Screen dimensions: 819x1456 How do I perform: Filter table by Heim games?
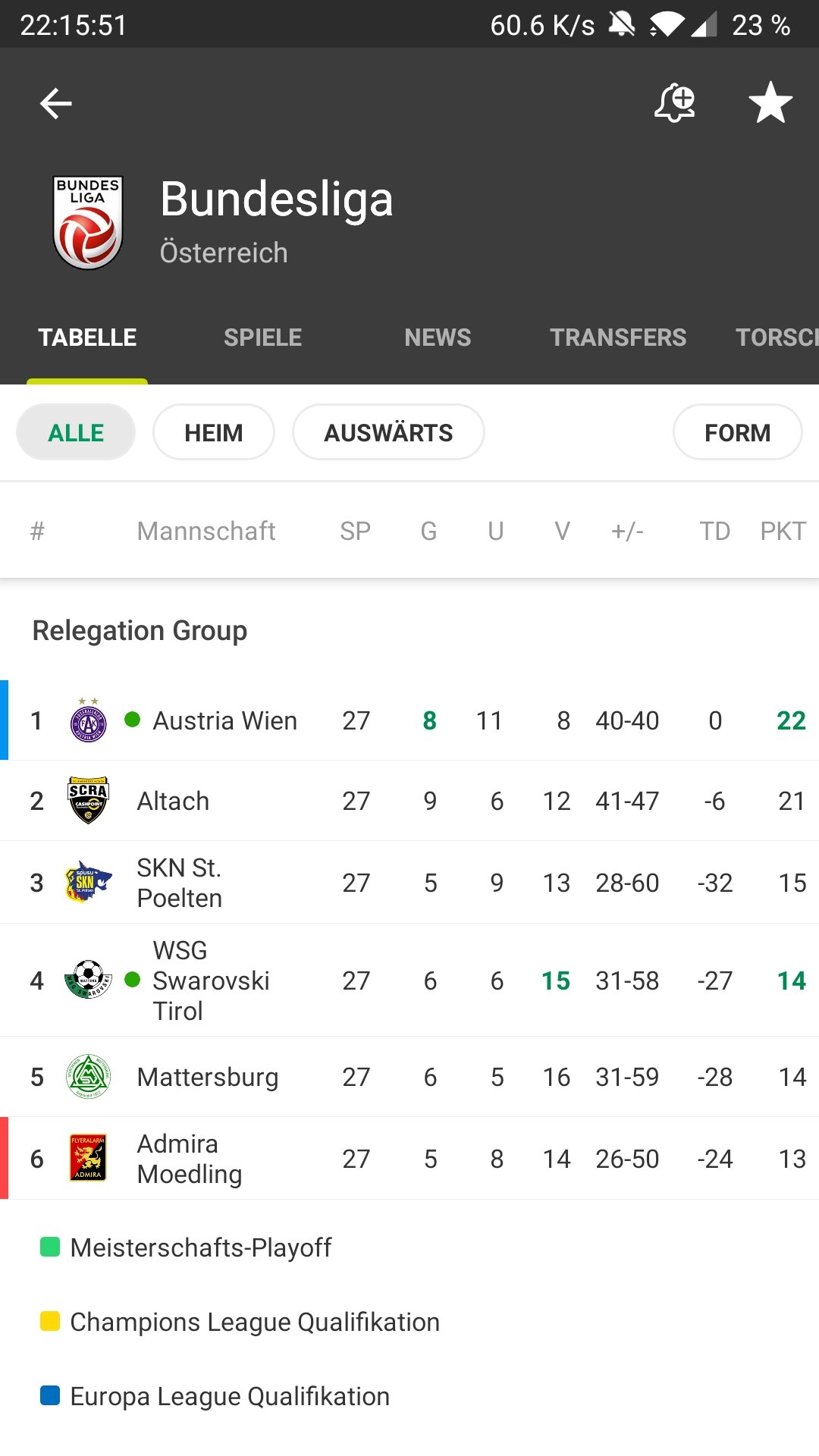point(214,432)
